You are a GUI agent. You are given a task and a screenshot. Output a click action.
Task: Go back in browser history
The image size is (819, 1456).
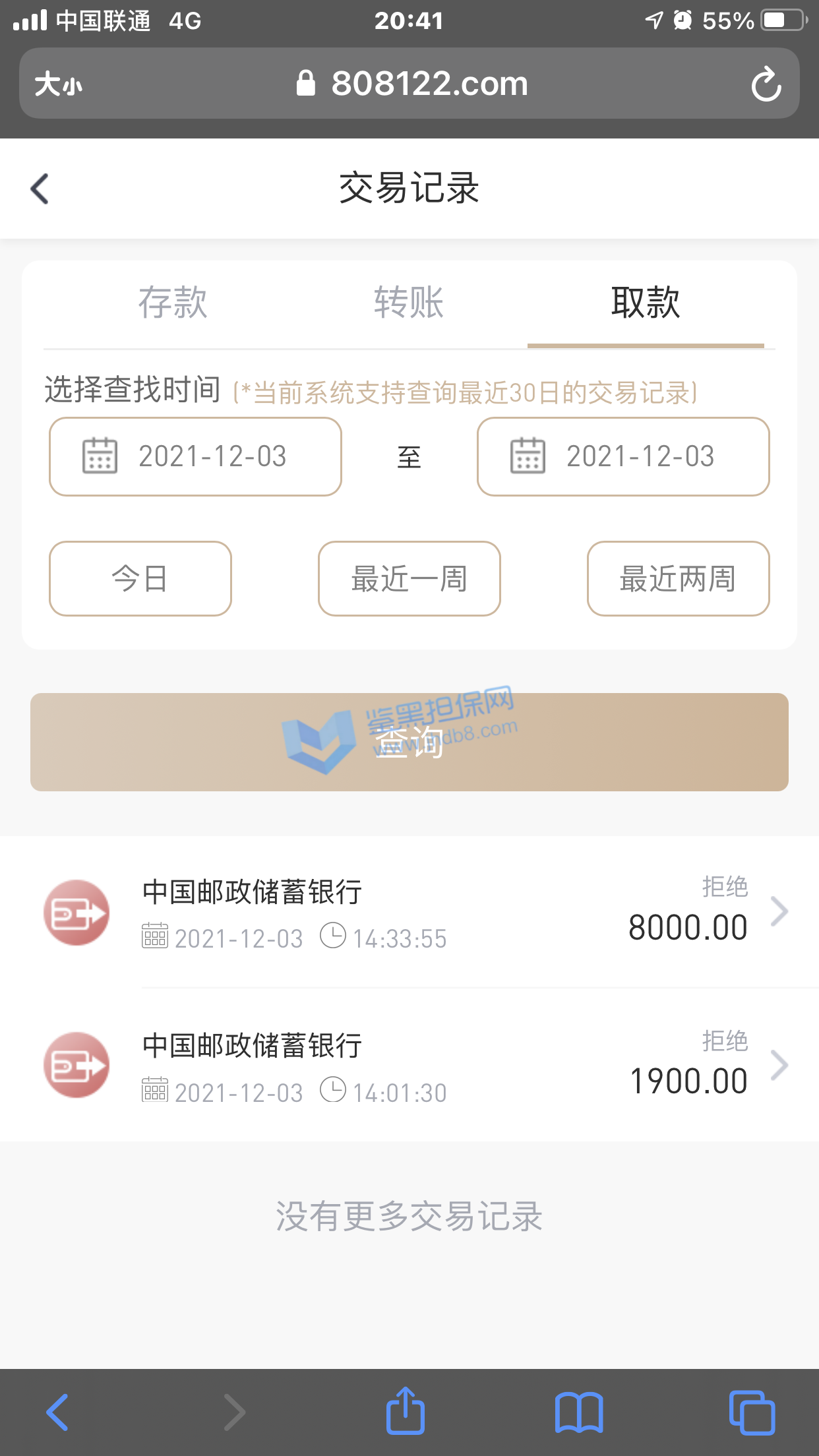click(x=58, y=1412)
